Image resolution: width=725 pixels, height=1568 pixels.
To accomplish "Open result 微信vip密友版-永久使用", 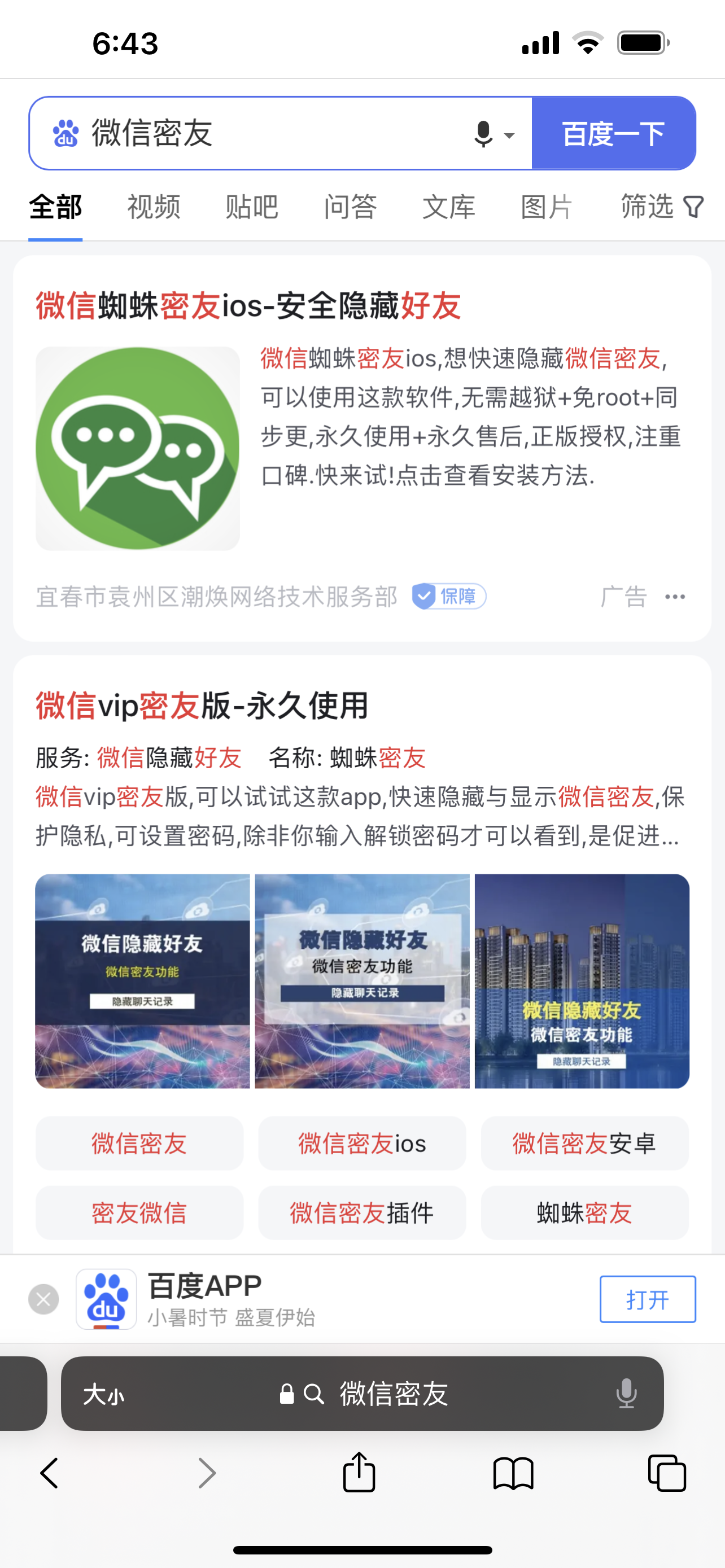I will tap(202, 706).
